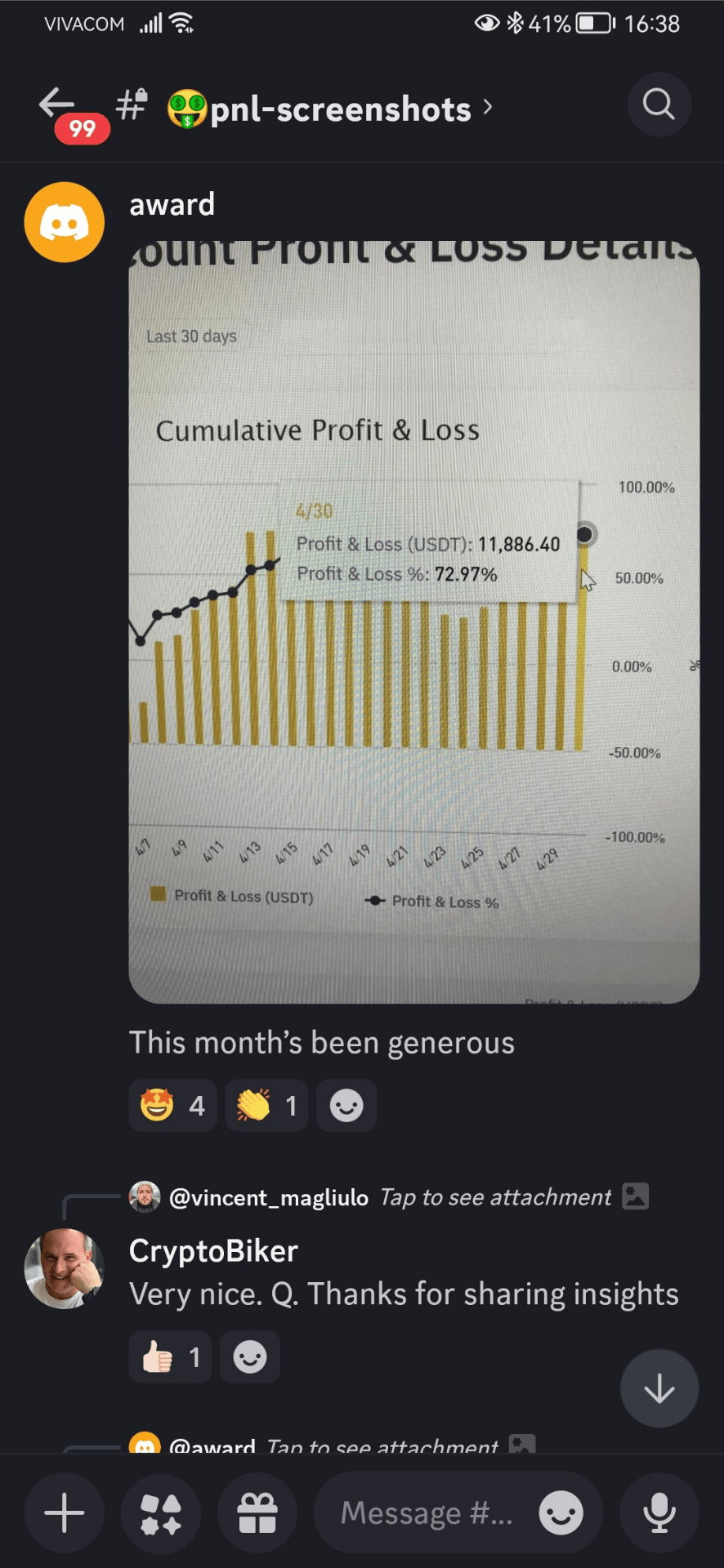Open the Profit & Loss chart image

coord(413,621)
